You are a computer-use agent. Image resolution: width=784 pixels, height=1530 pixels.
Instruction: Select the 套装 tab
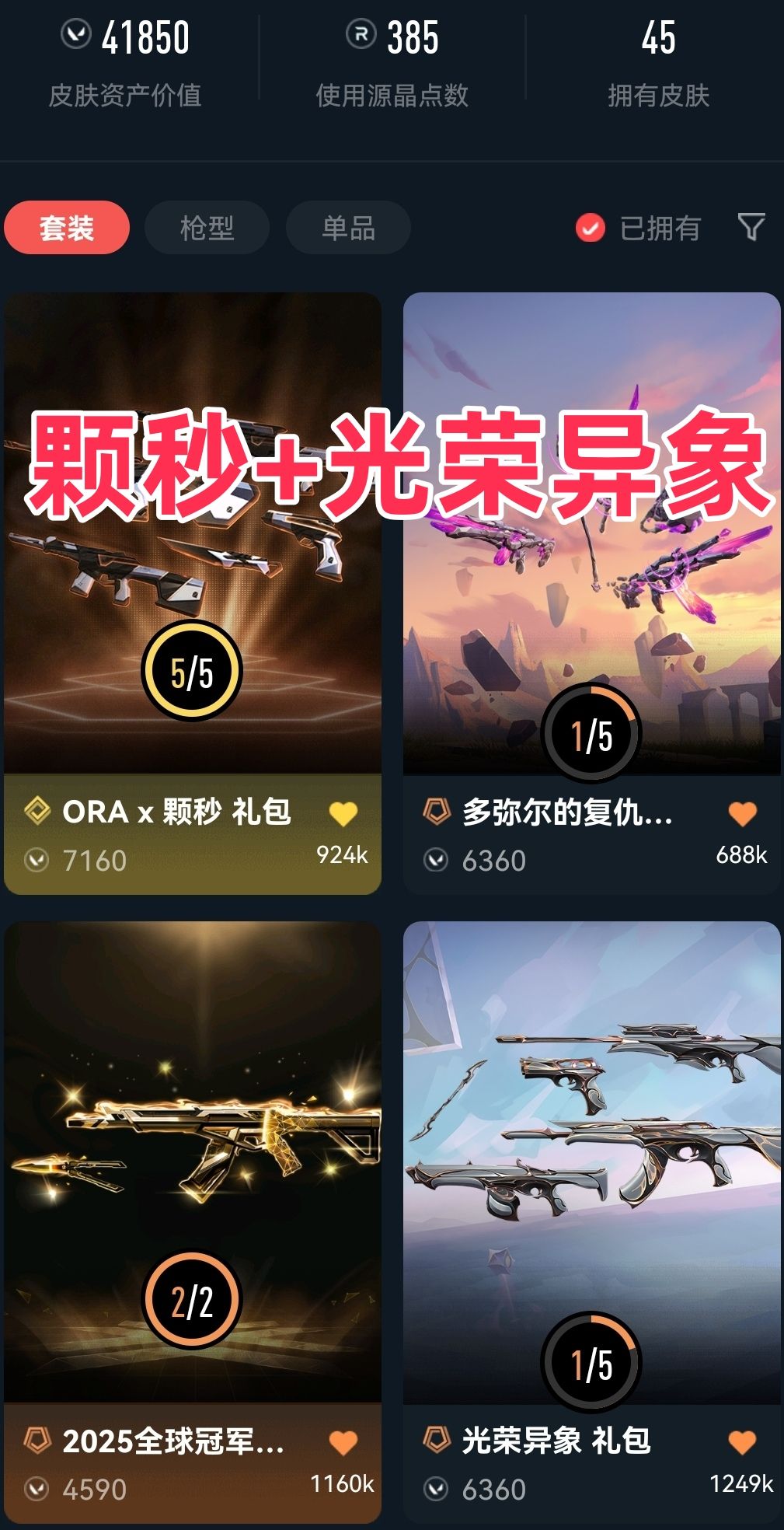(x=67, y=228)
